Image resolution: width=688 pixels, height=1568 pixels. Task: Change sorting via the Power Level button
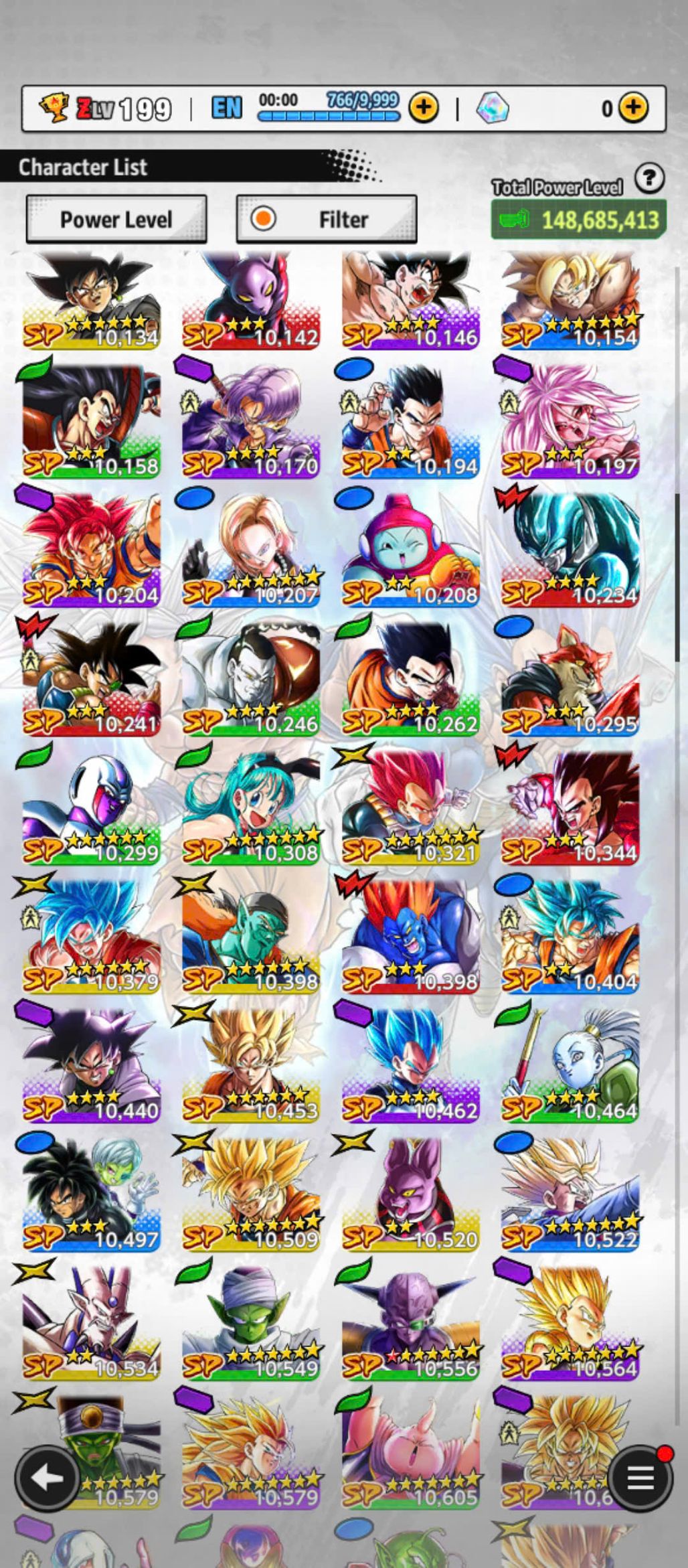click(x=116, y=219)
